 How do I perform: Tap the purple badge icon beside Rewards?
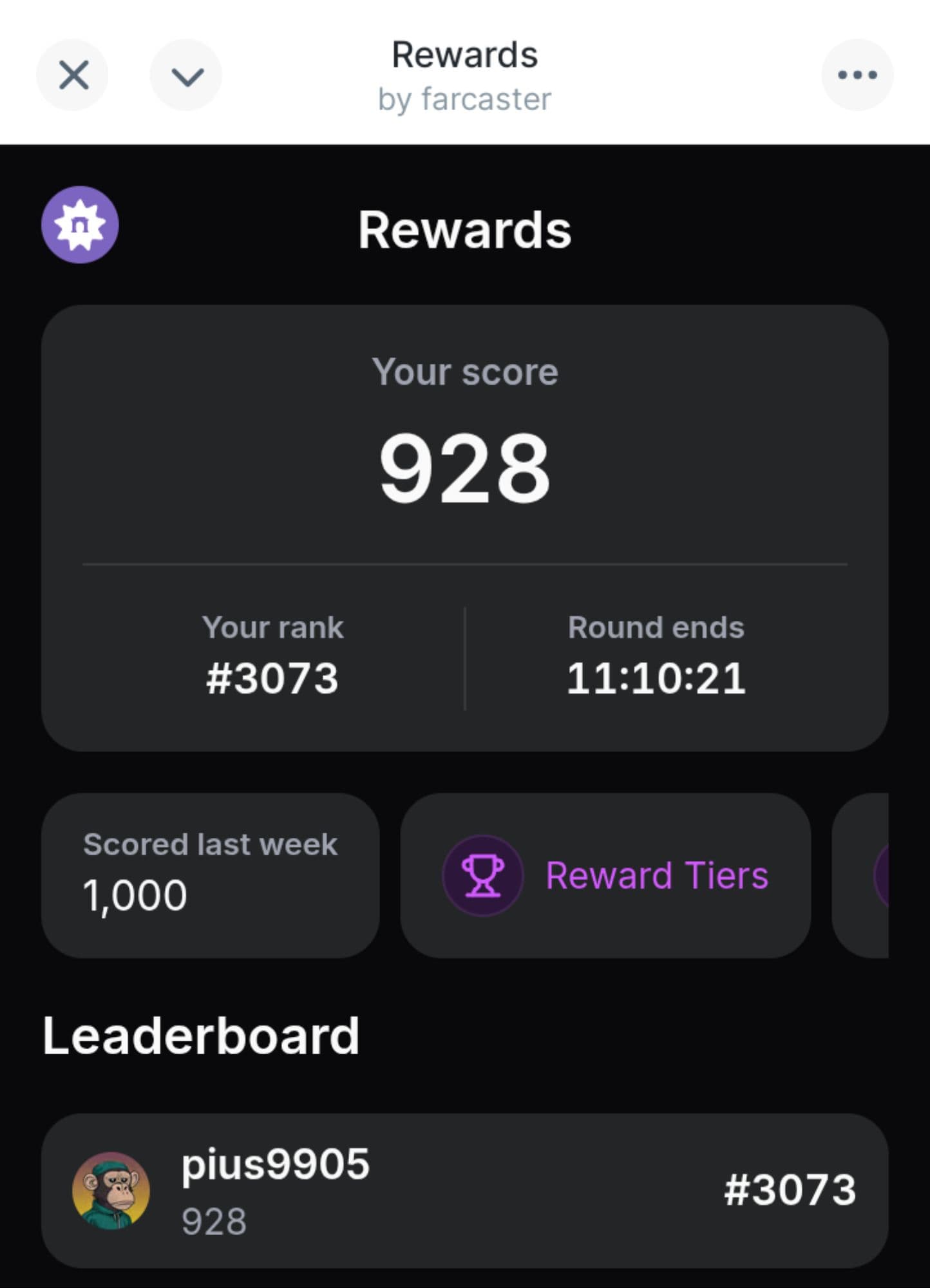(80, 225)
